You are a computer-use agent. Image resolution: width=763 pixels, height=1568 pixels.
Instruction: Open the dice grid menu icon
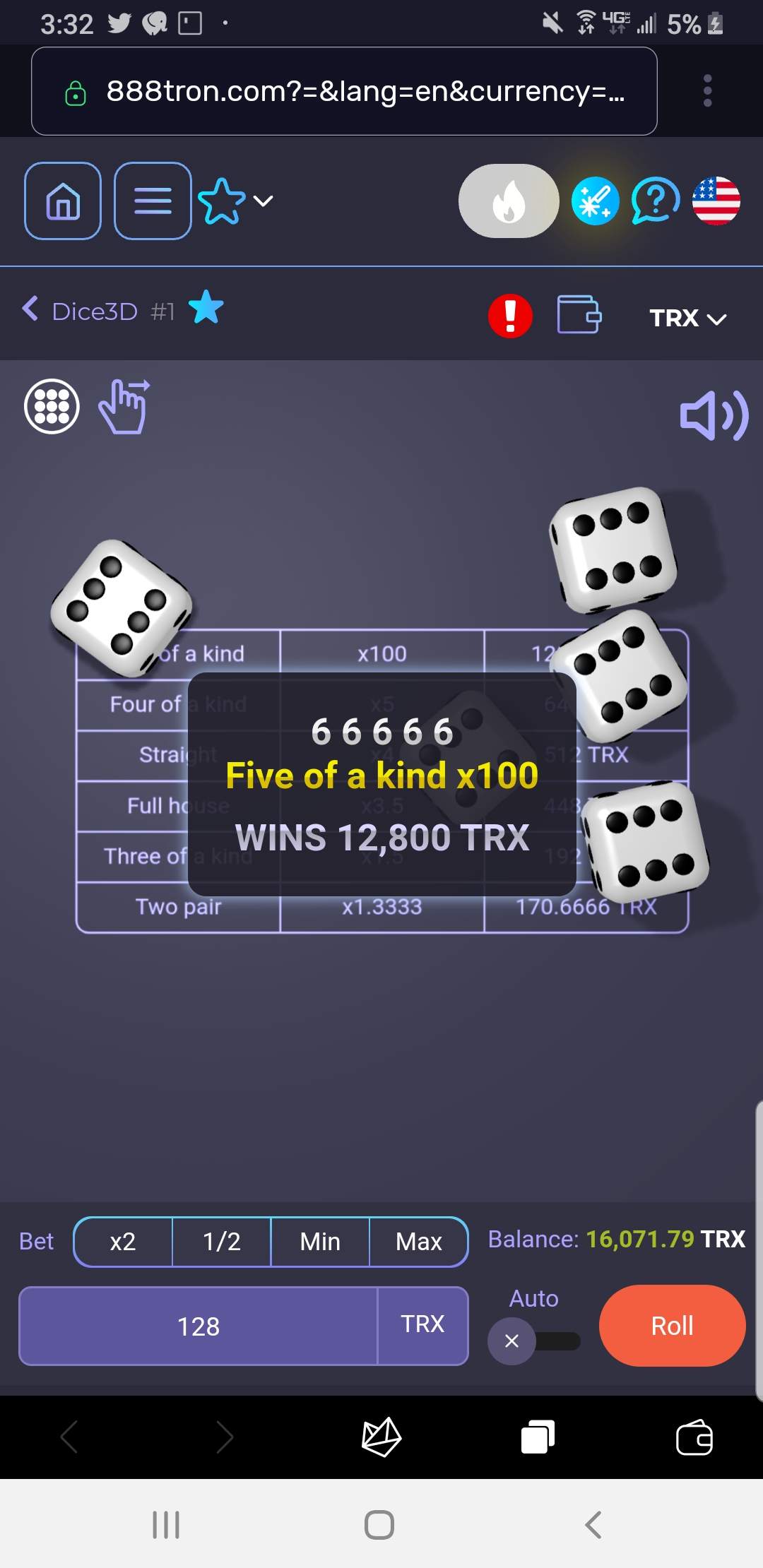pyautogui.click(x=52, y=406)
